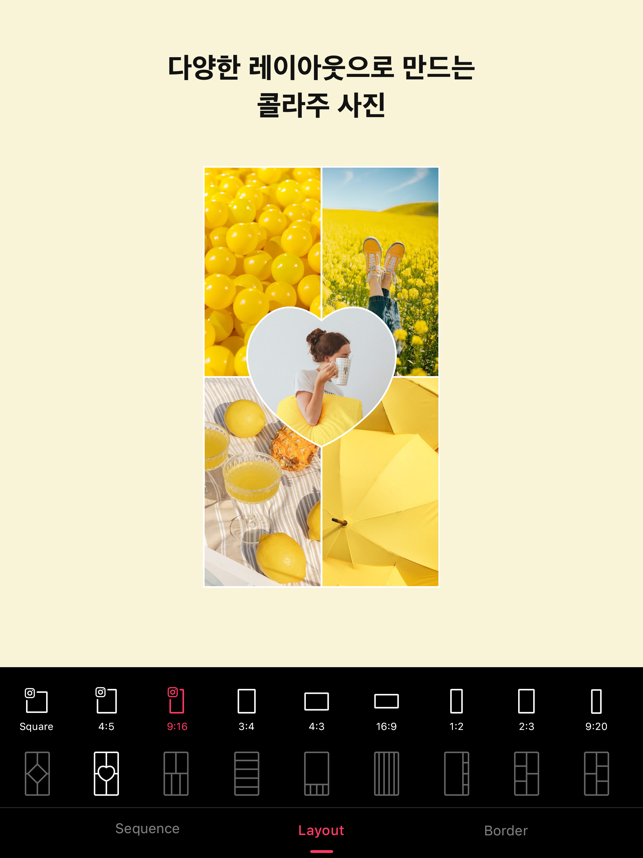Image resolution: width=643 pixels, height=858 pixels.
Task: Open the Border tab
Action: [505, 830]
